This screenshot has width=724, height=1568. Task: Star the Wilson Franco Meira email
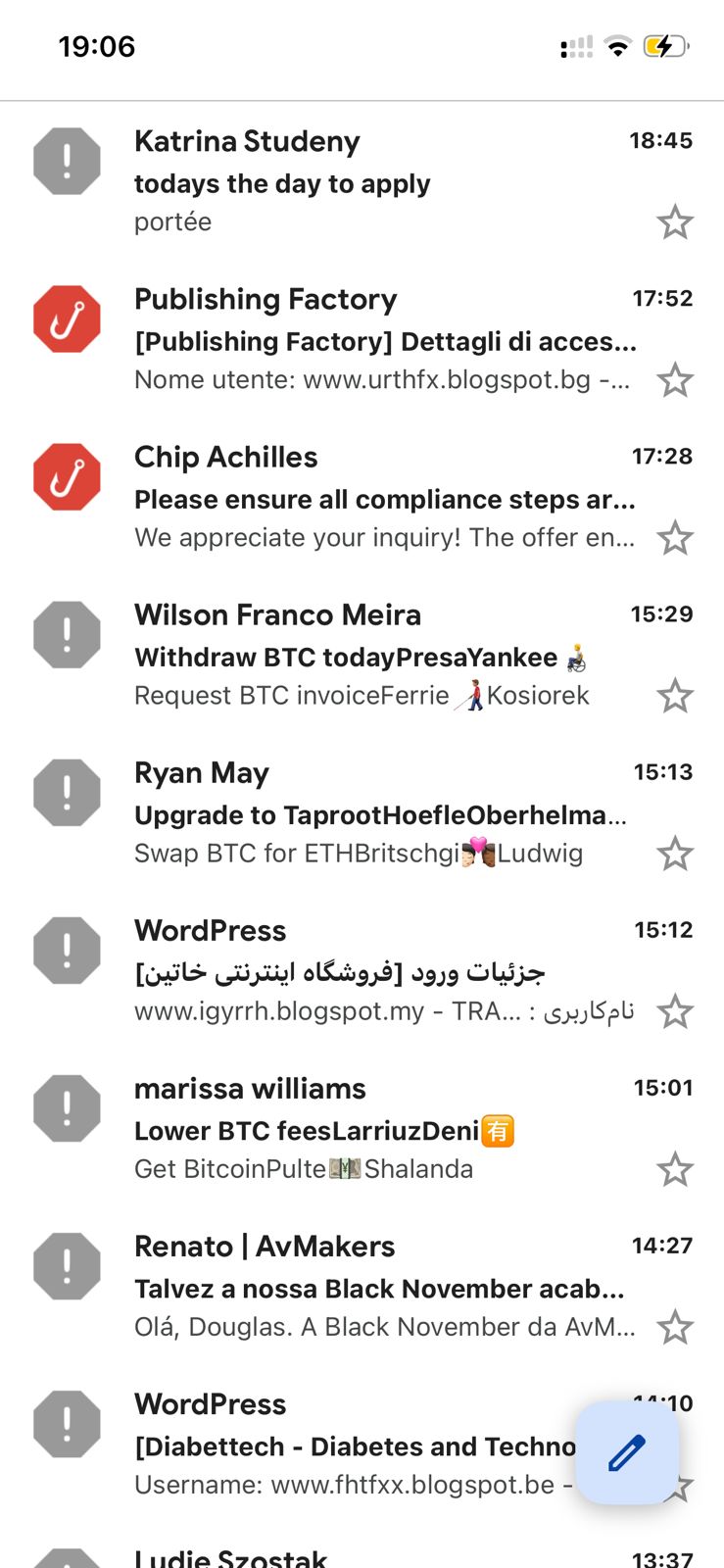674,696
